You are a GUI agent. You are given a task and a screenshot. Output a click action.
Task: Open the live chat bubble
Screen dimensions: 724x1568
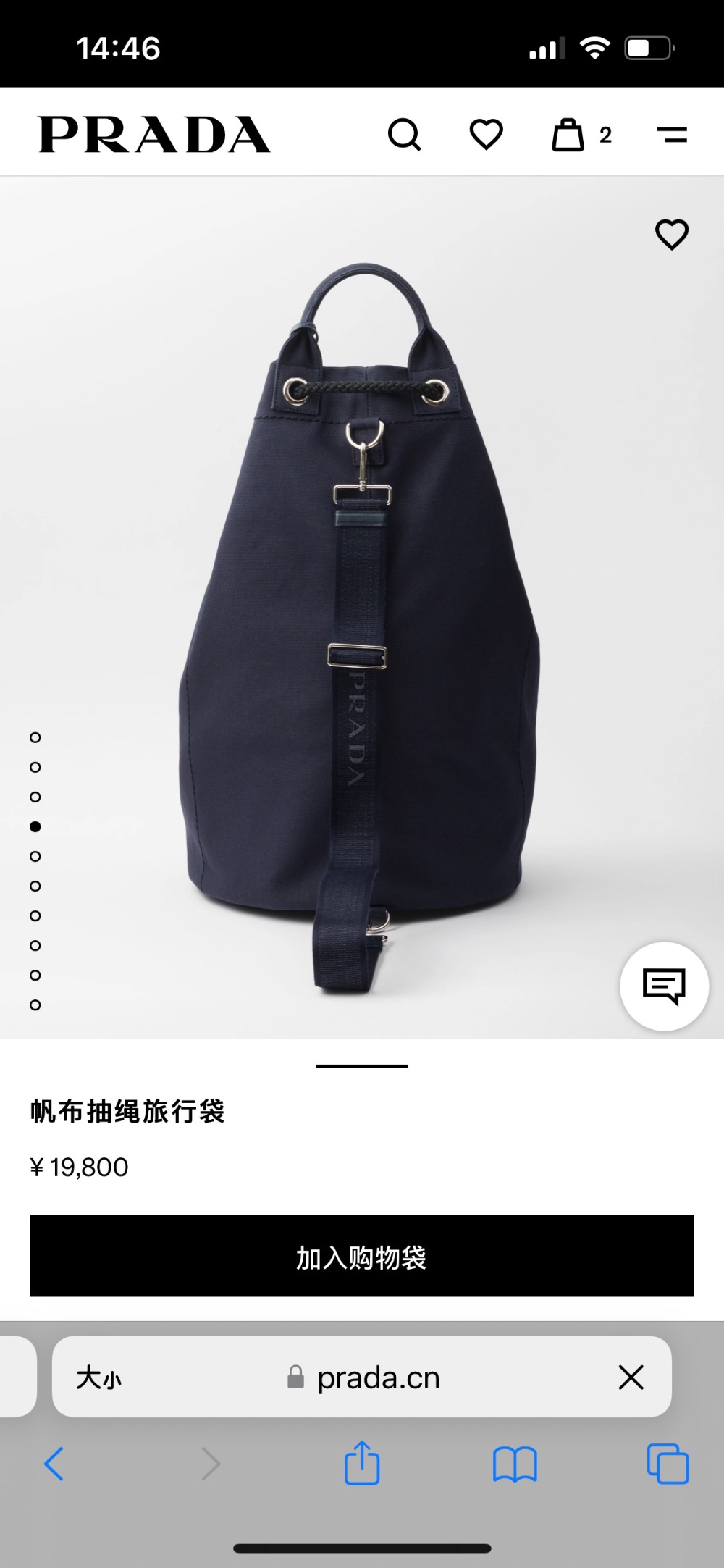(664, 986)
